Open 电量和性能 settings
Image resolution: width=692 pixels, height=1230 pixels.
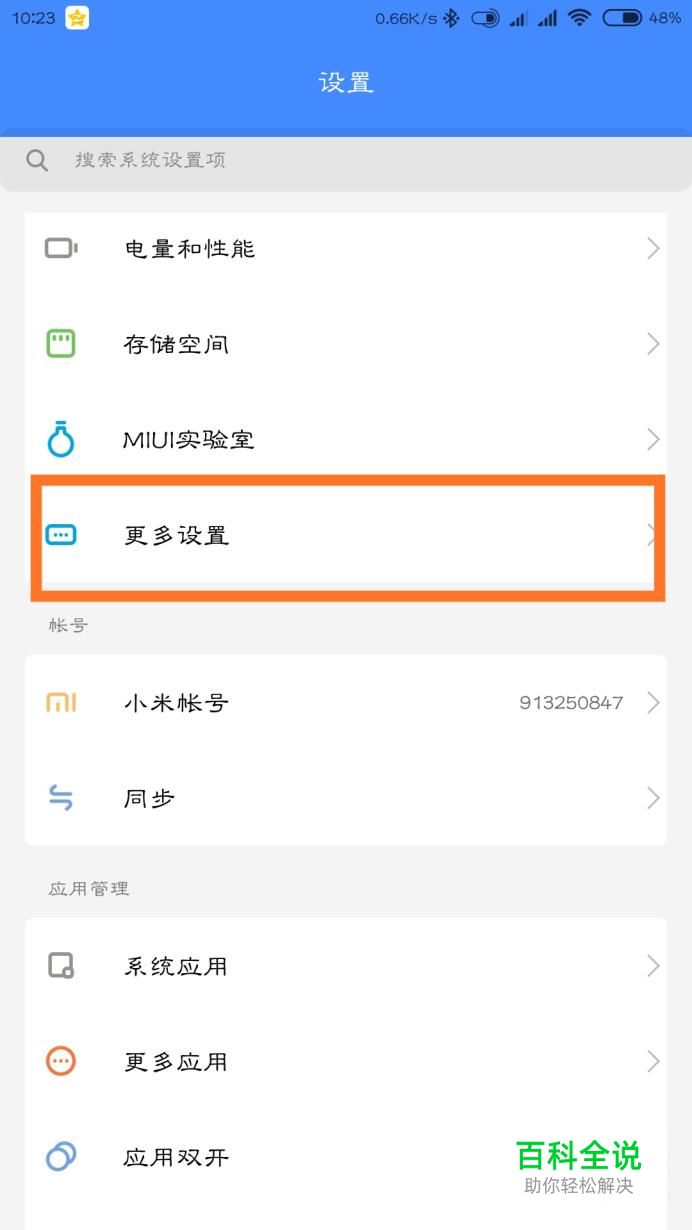point(346,248)
